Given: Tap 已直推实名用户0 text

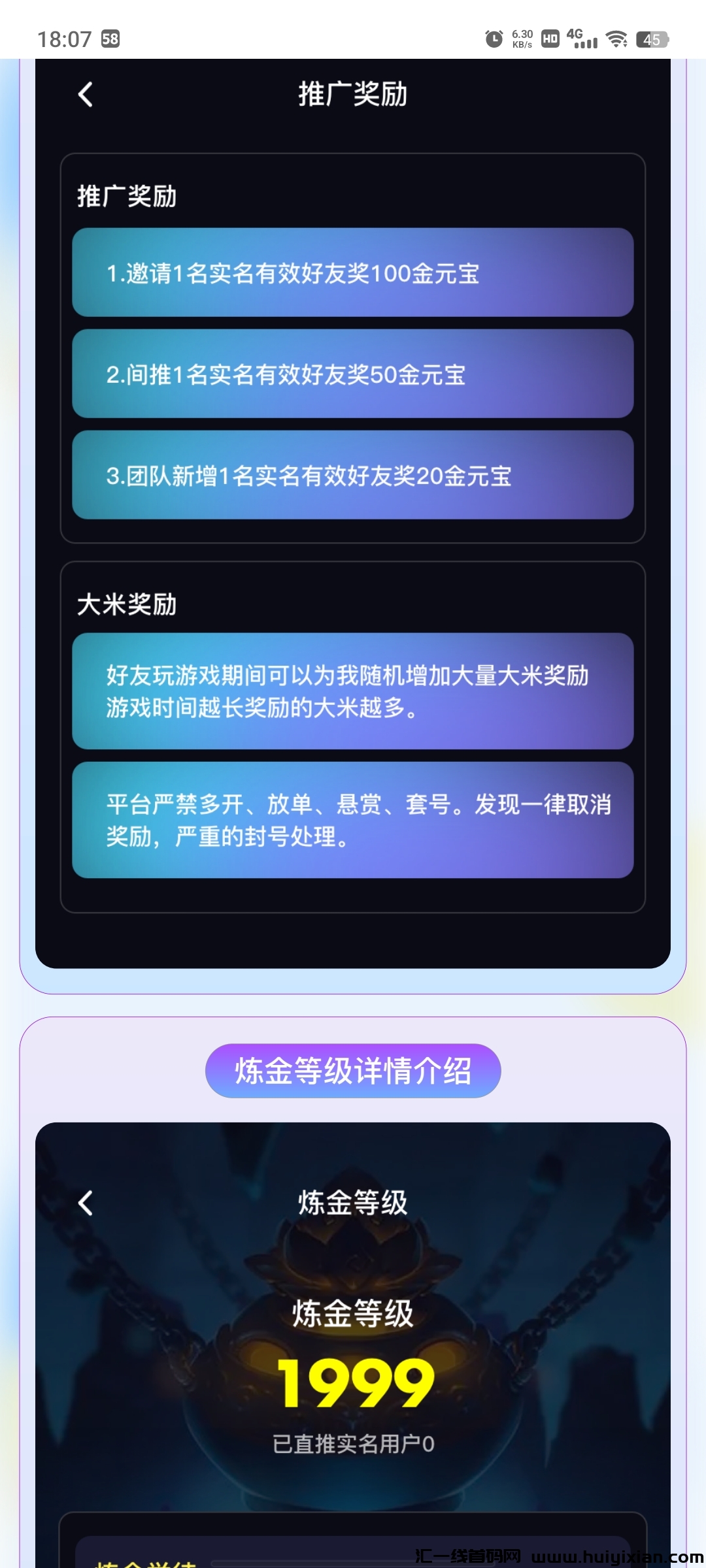Looking at the screenshot, I should (x=353, y=1442).
